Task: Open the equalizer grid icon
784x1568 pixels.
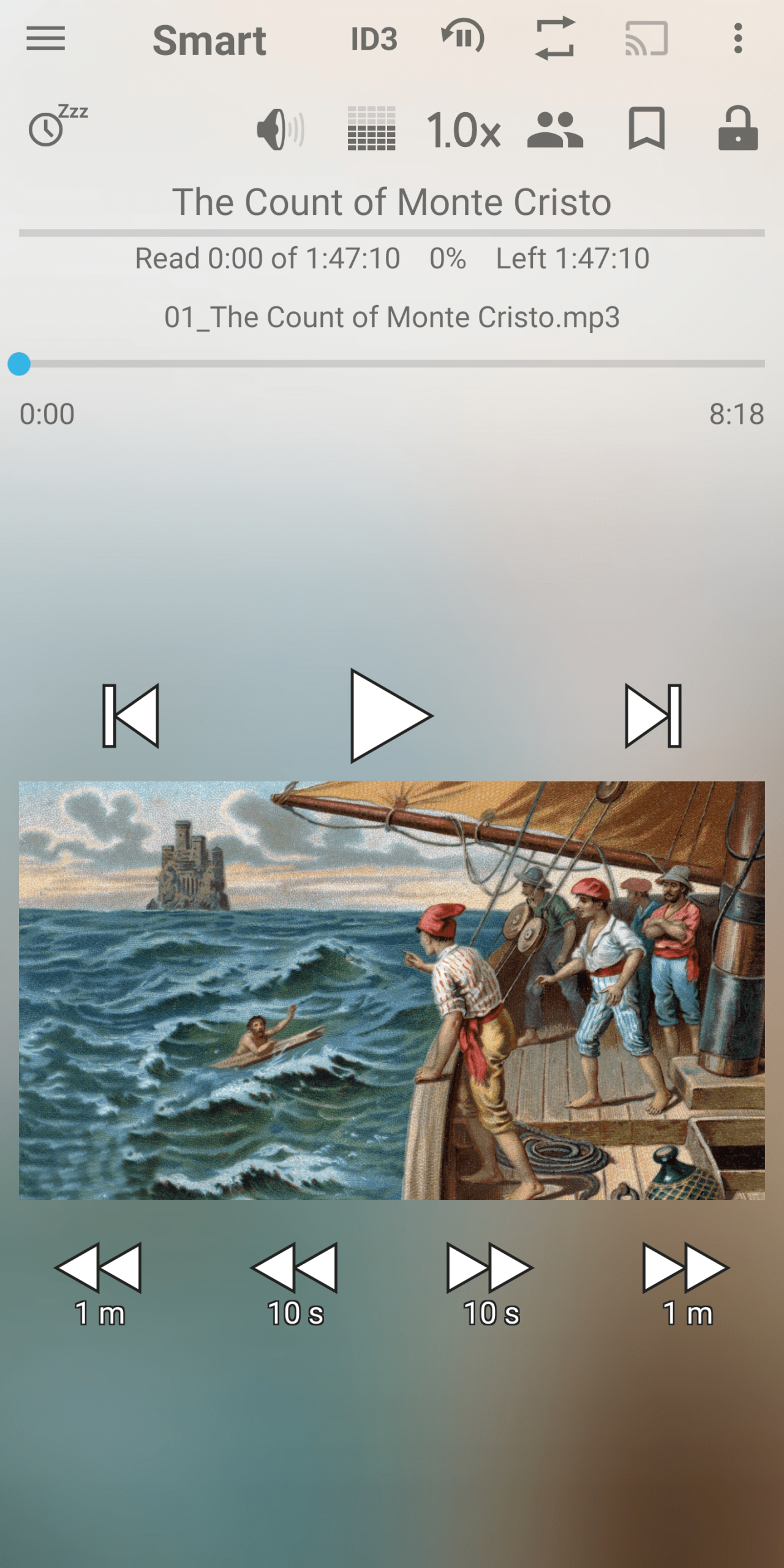Action: point(371,129)
